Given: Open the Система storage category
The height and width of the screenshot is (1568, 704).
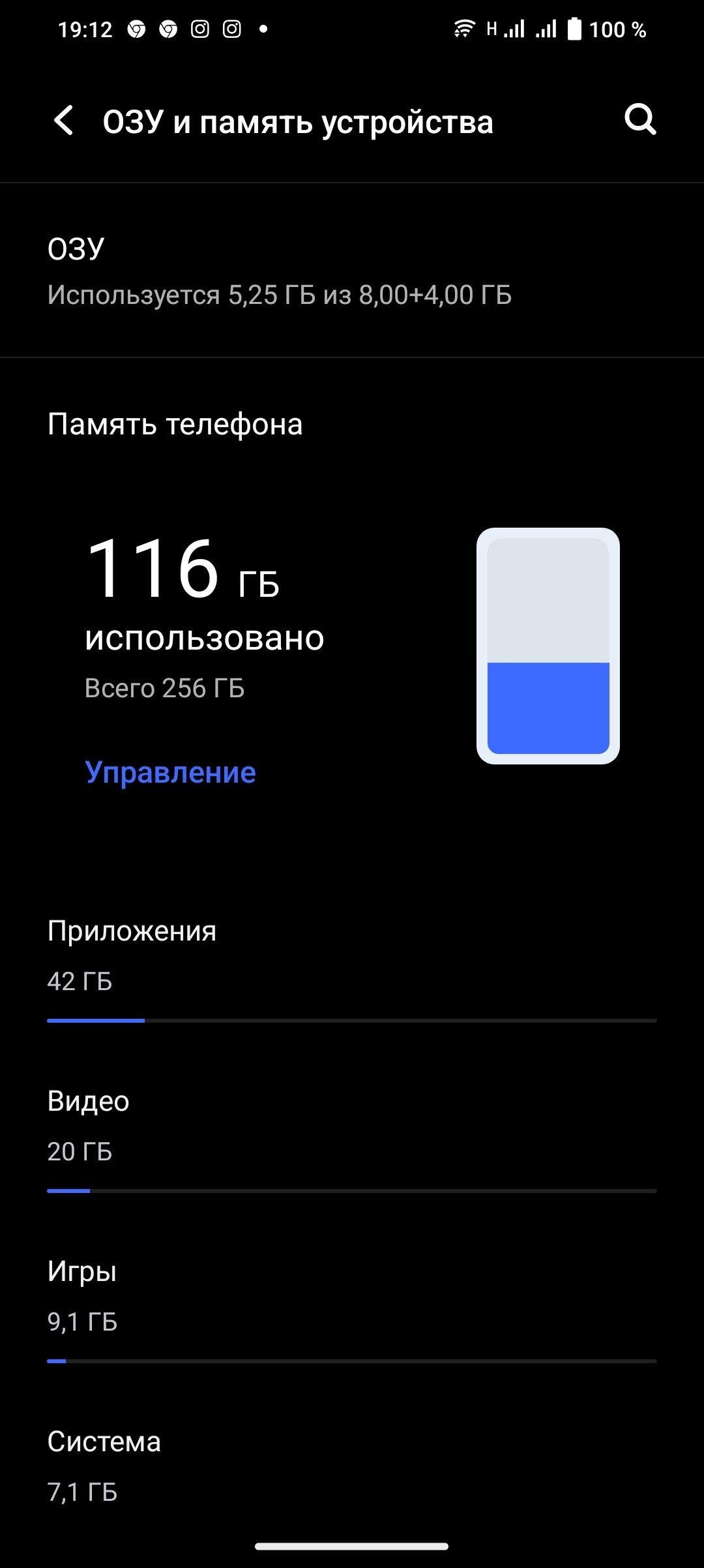Looking at the screenshot, I should (x=352, y=1468).
